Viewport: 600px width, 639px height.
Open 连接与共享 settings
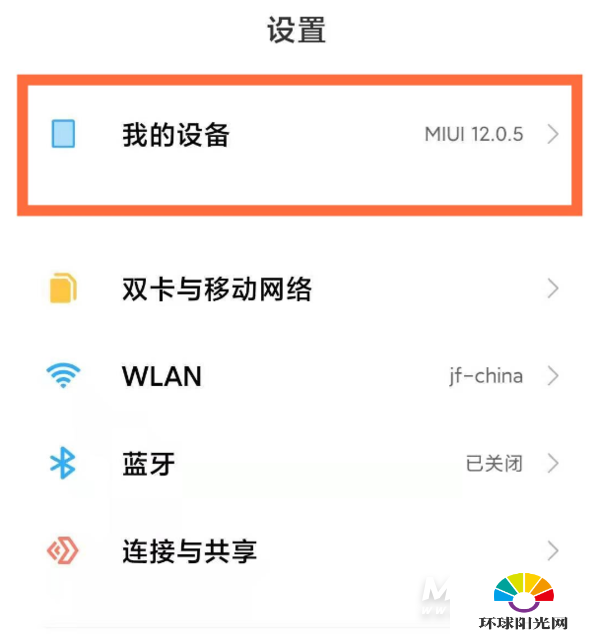click(x=300, y=551)
